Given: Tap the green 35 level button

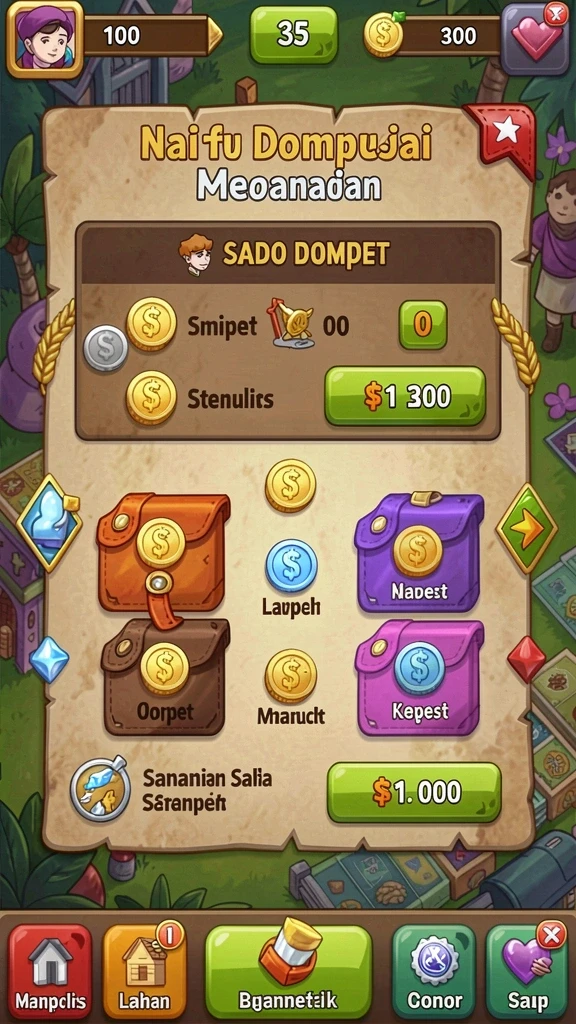Looking at the screenshot, I should point(293,34).
